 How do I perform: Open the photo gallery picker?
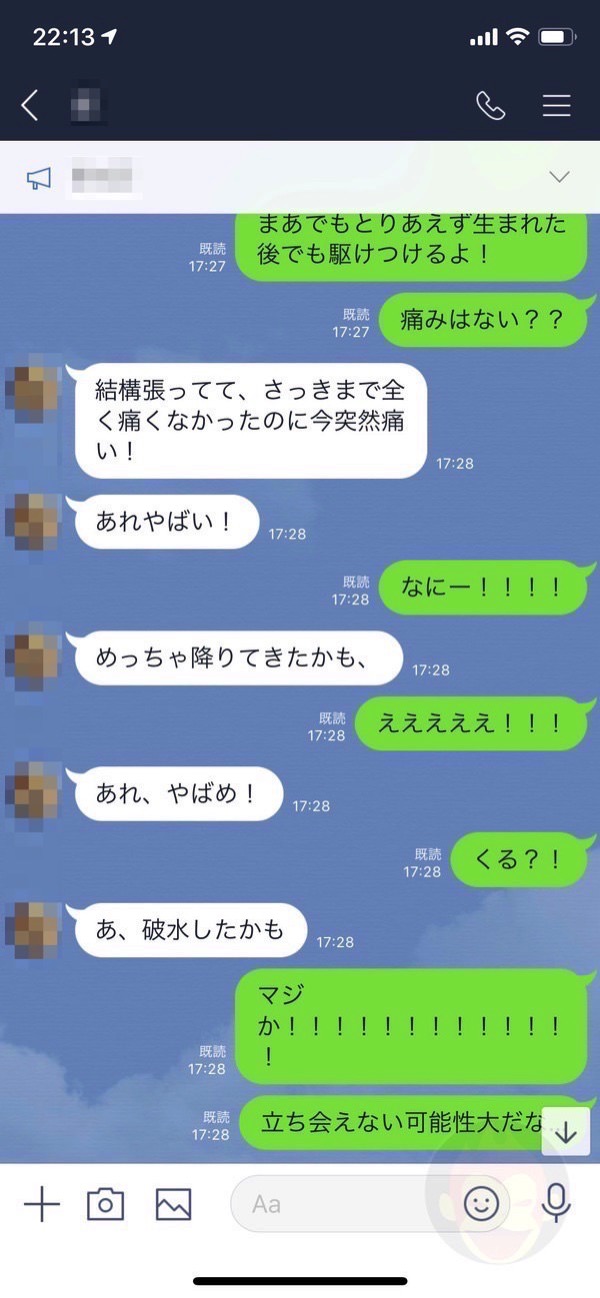[173, 1204]
